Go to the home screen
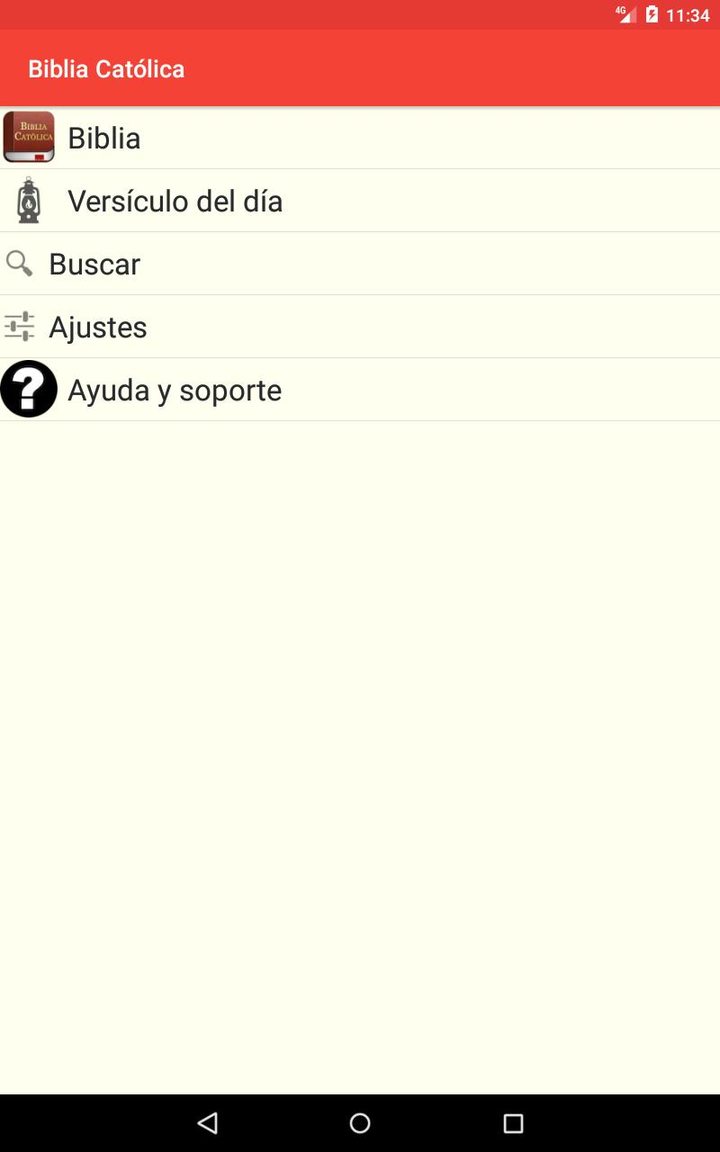Viewport: 720px width, 1152px height. (360, 1123)
